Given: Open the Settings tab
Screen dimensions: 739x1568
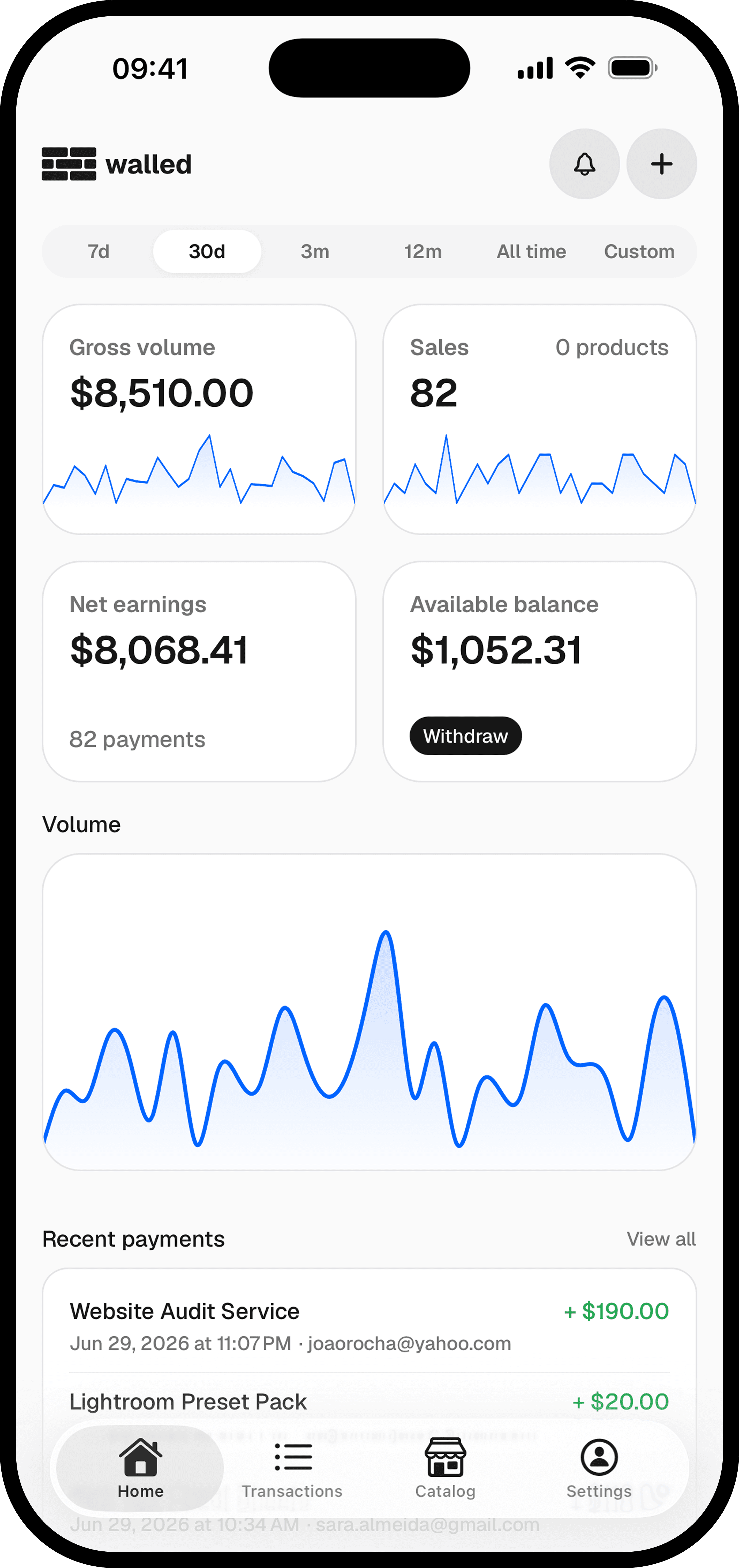Looking at the screenshot, I should point(599,1469).
